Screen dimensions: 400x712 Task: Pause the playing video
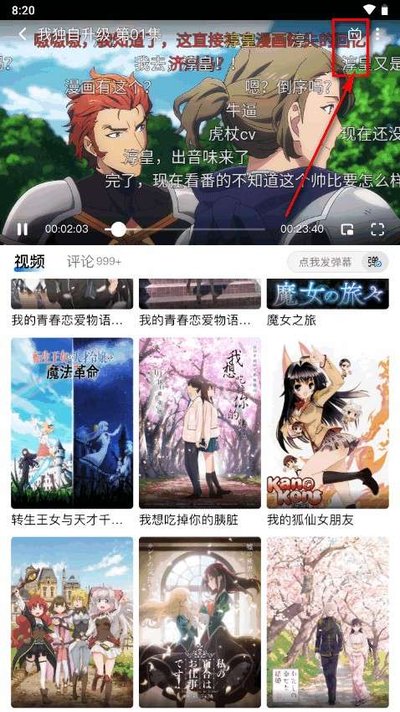click(x=22, y=229)
